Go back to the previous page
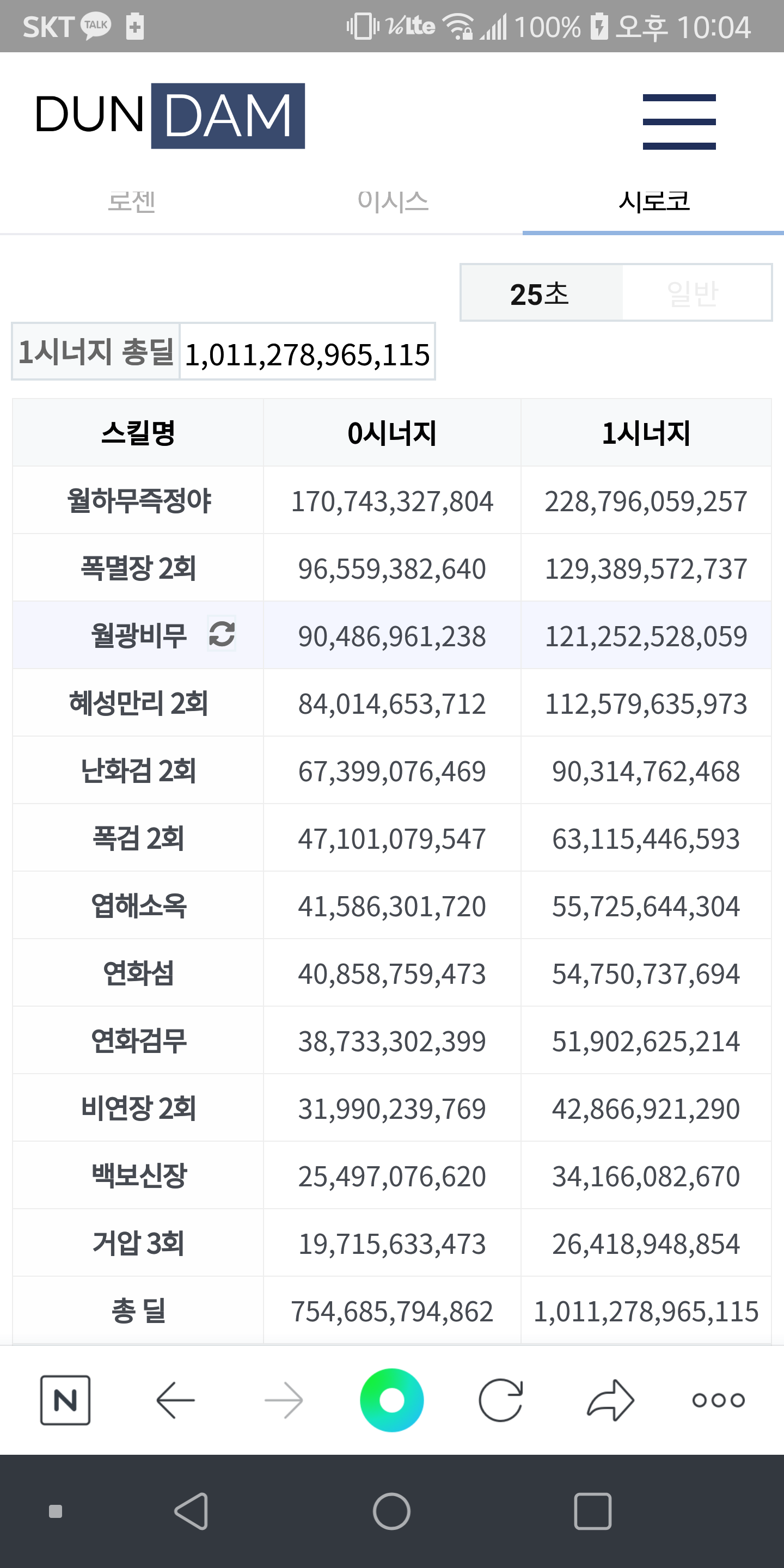The width and height of the screenshot is (784, 1568). [175, 1400]
